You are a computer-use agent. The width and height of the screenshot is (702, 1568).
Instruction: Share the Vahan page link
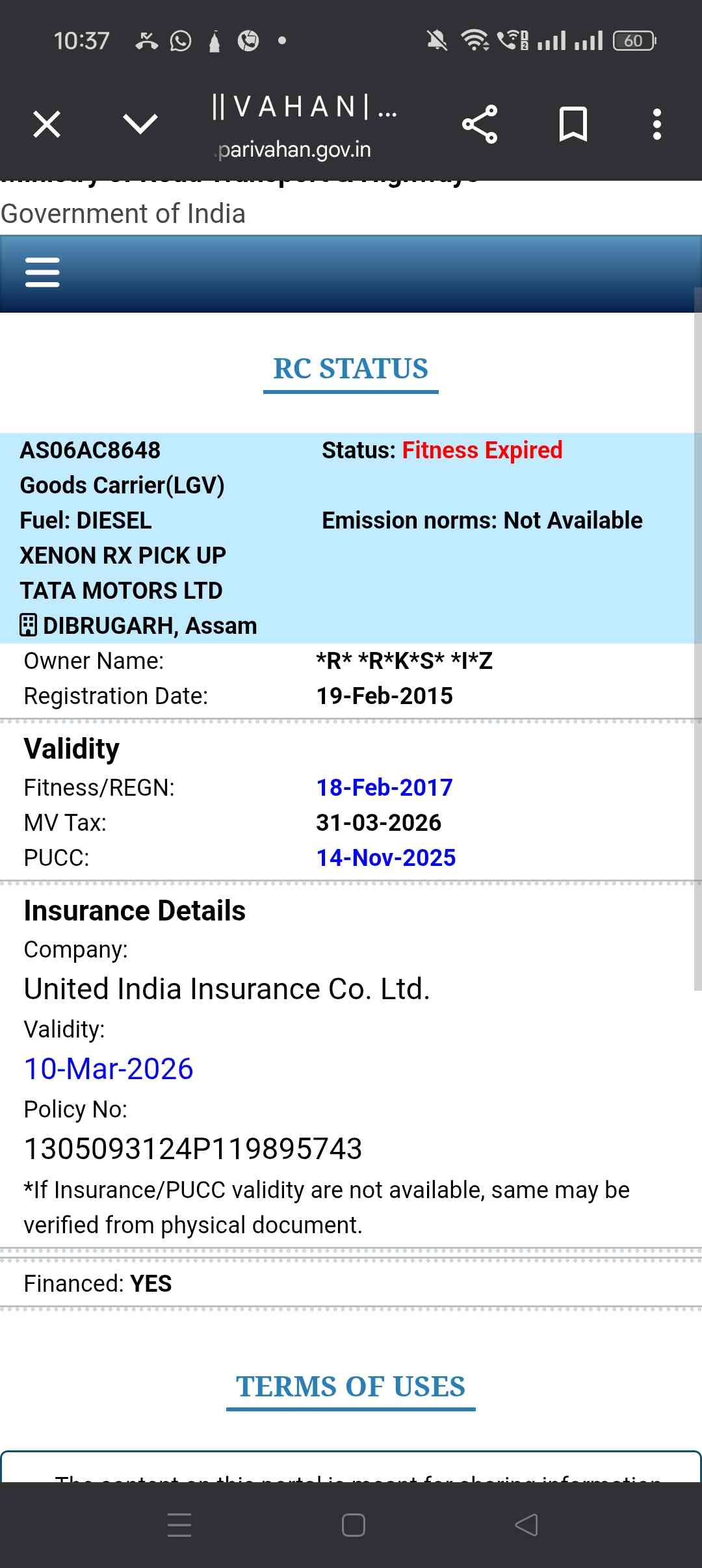[x=480, y=124]
